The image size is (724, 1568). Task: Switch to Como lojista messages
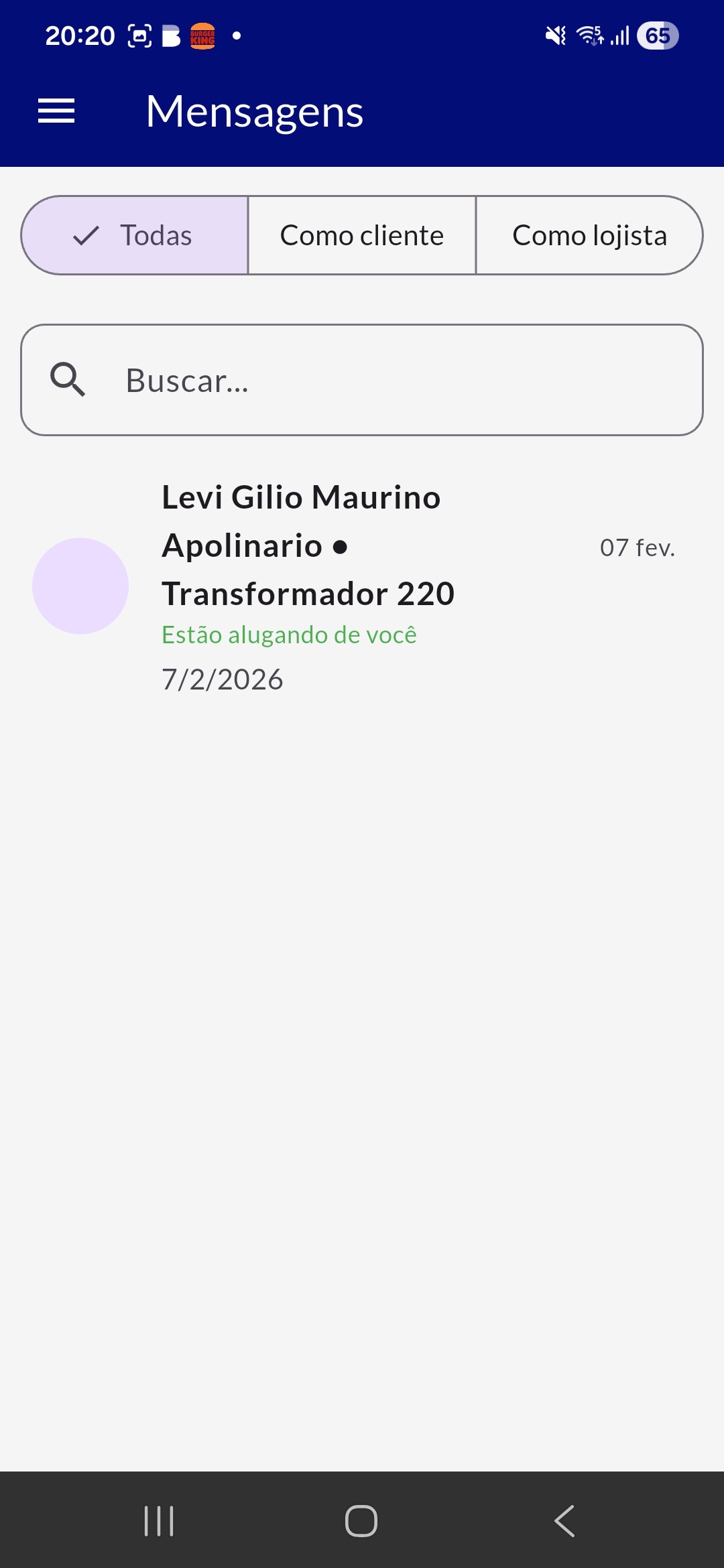(x=589, y=235)
